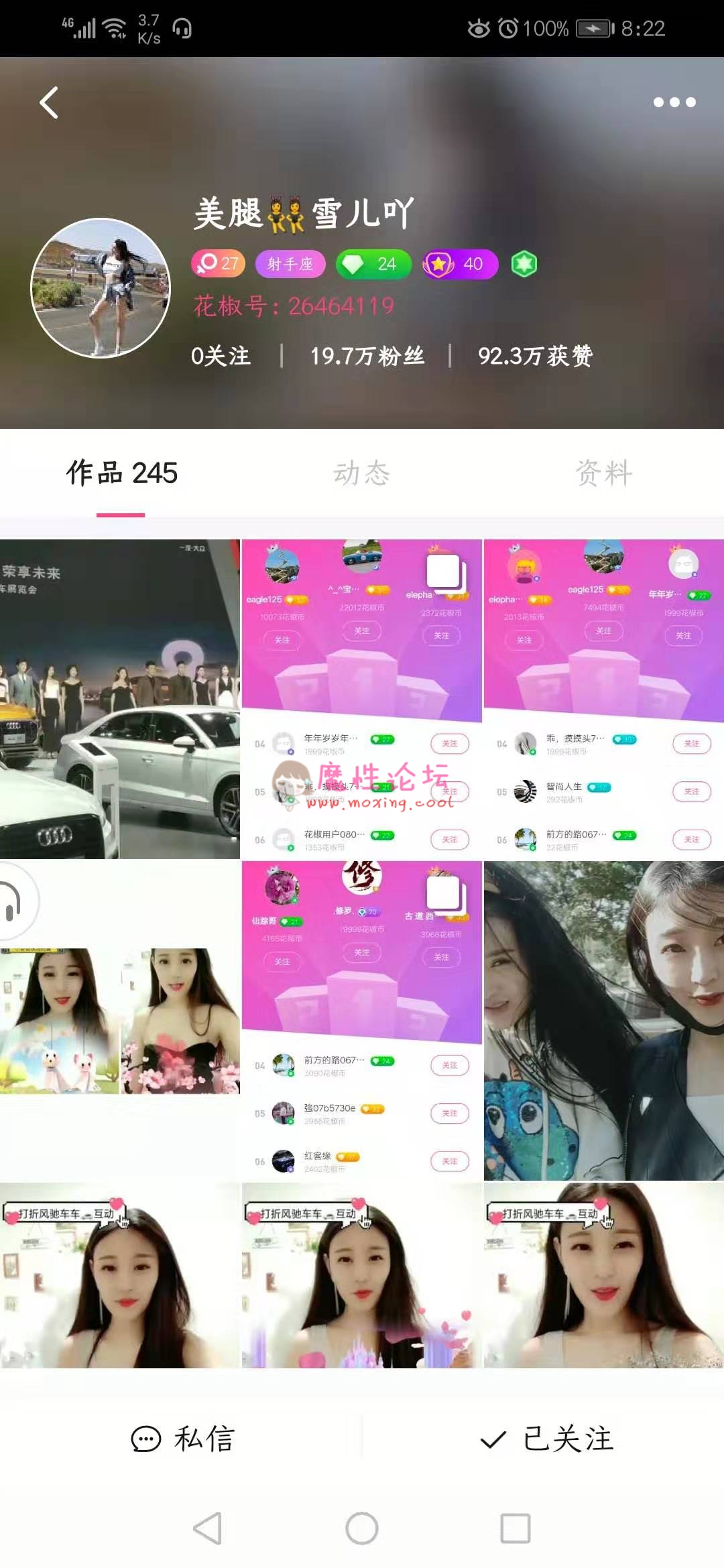Screen dimensions: 724x1568
Task: Switch to the 资料 tab
Action: (603, 473)
